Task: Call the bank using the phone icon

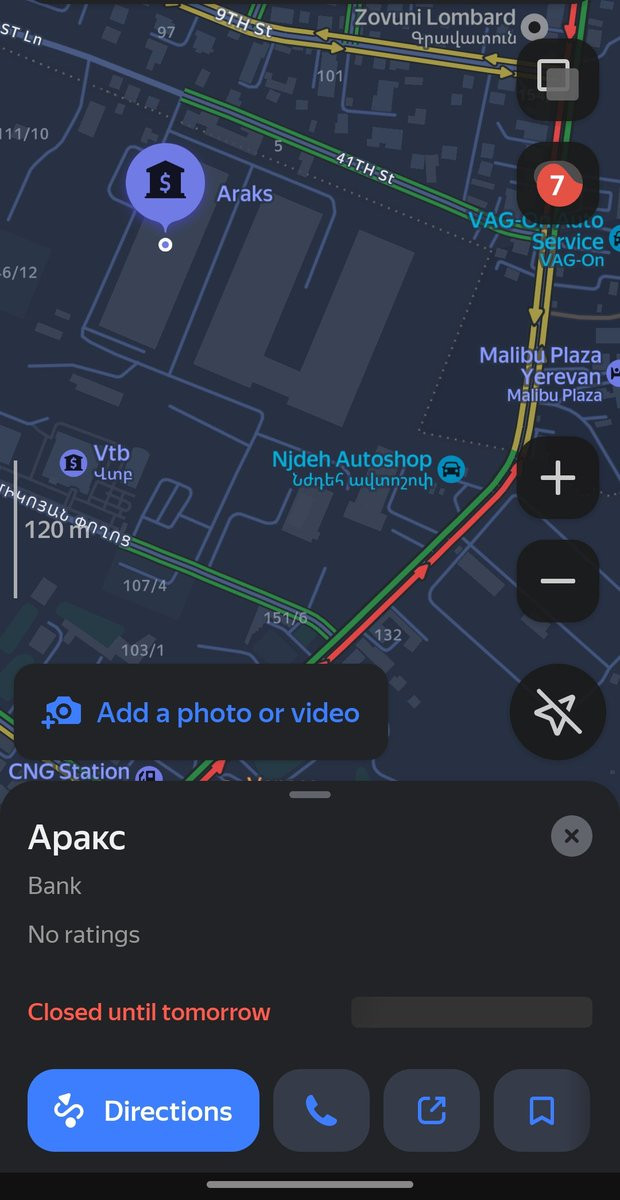Action: point(321,1110)
